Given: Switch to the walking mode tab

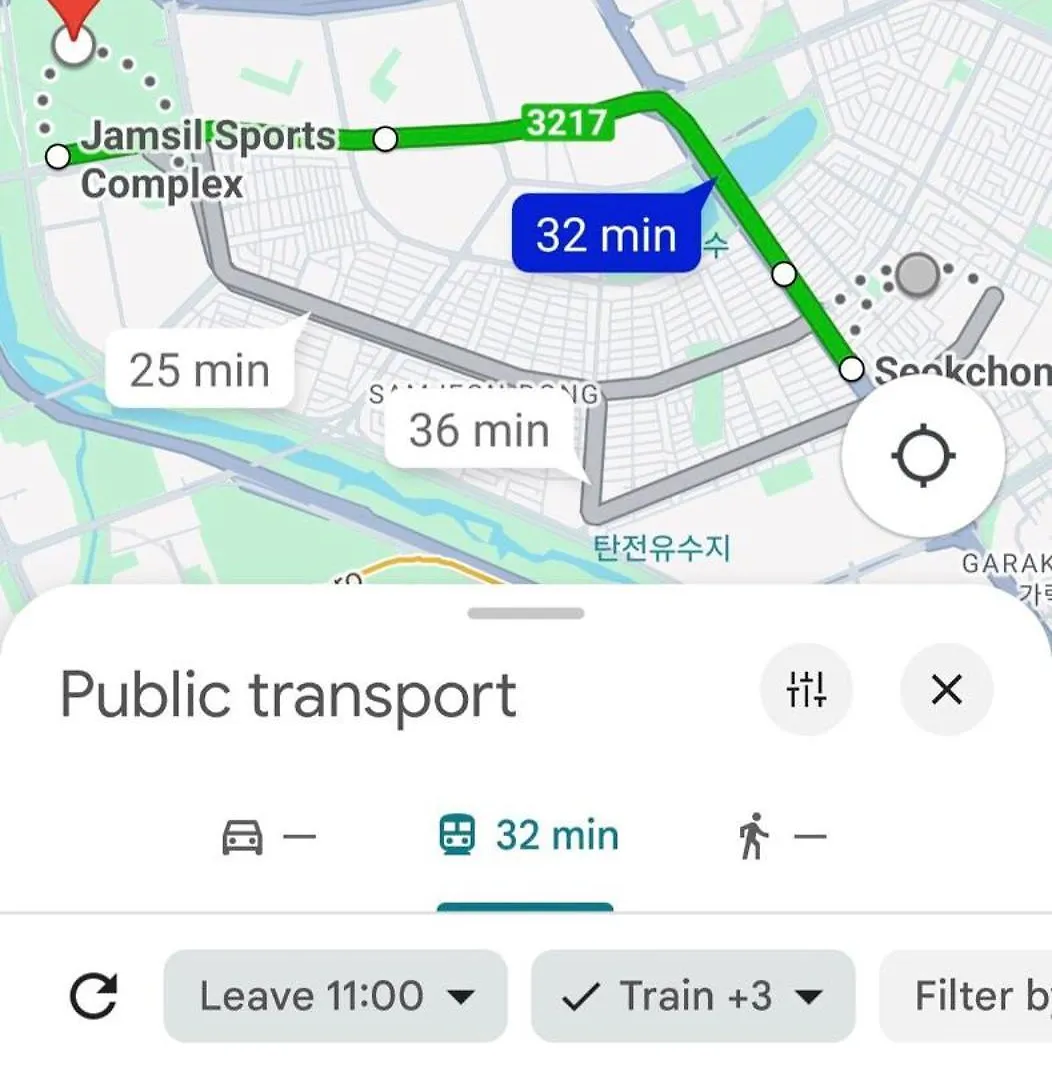Looking at the screenshot, I should click(782, 836).
